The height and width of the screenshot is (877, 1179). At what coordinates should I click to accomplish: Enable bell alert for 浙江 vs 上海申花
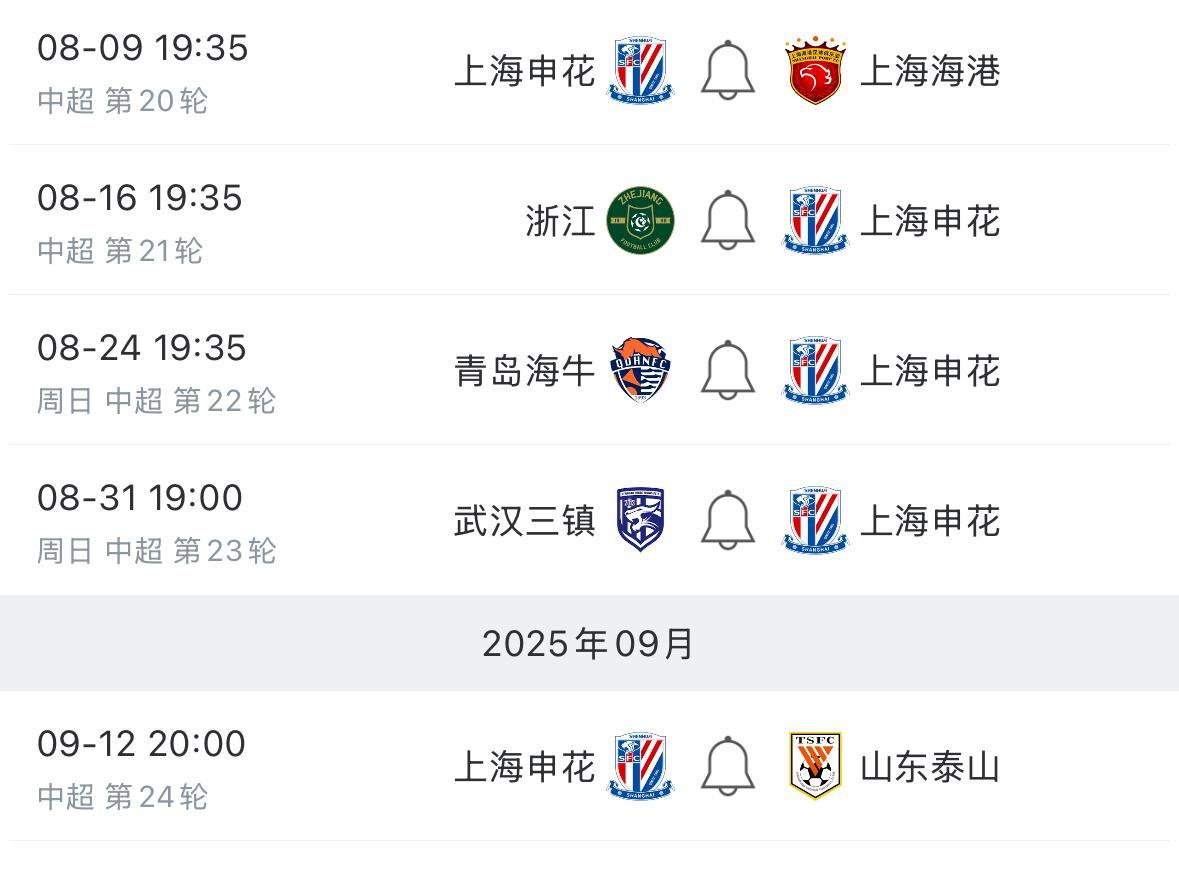tap(727, 220)
